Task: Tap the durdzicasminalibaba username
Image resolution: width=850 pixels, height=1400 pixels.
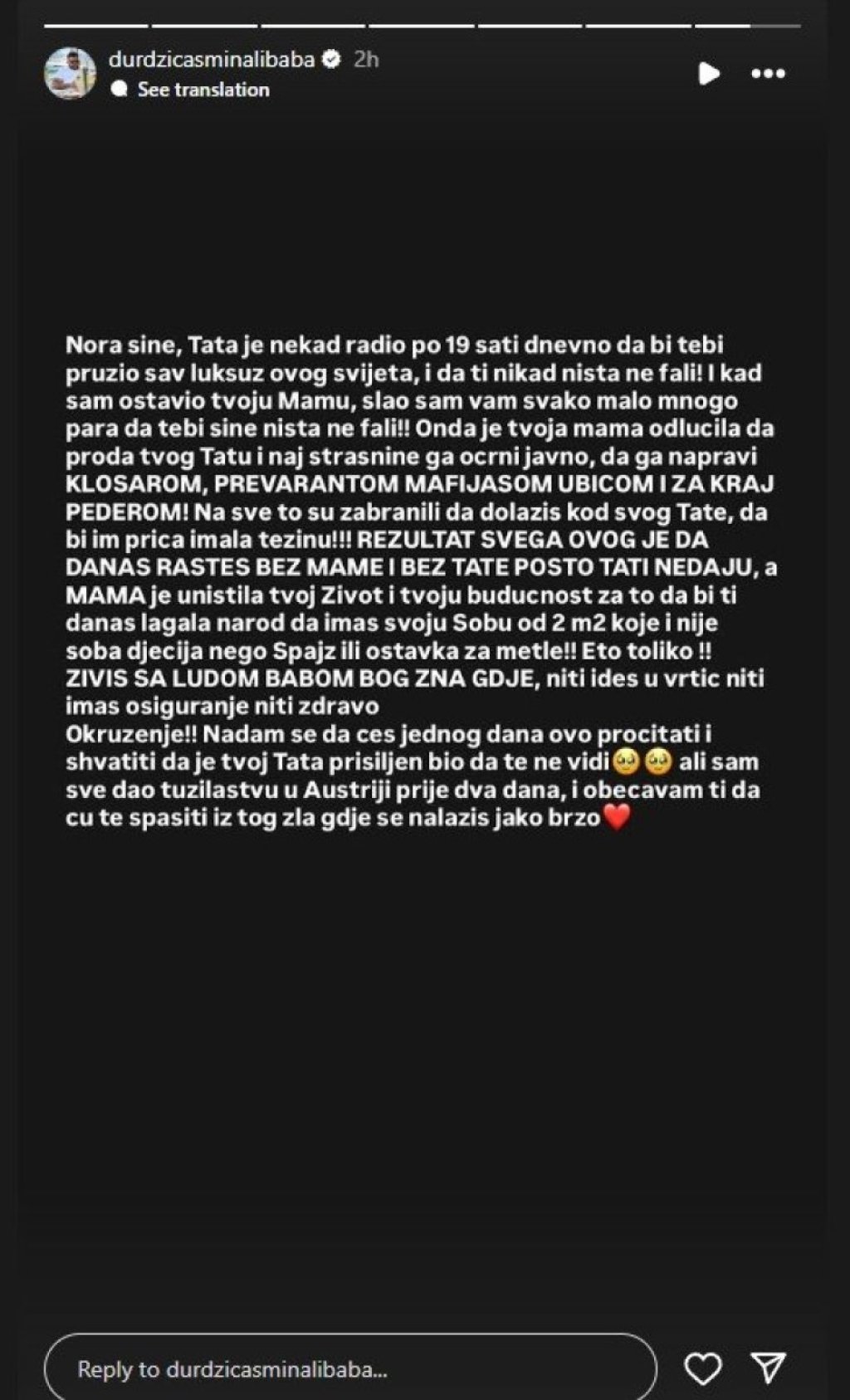Action: (211, 59)
